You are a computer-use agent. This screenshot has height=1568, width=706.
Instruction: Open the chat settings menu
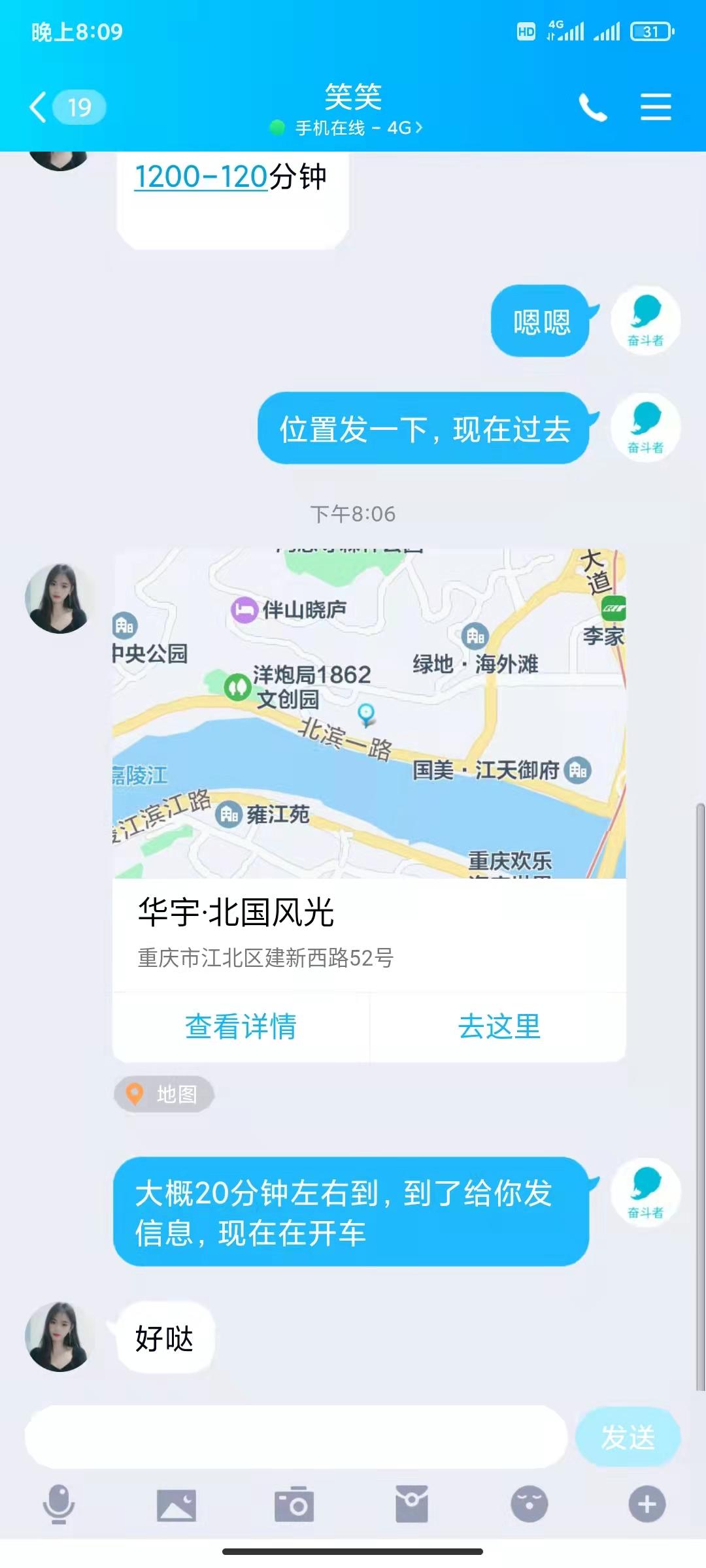tap(656, 107)
